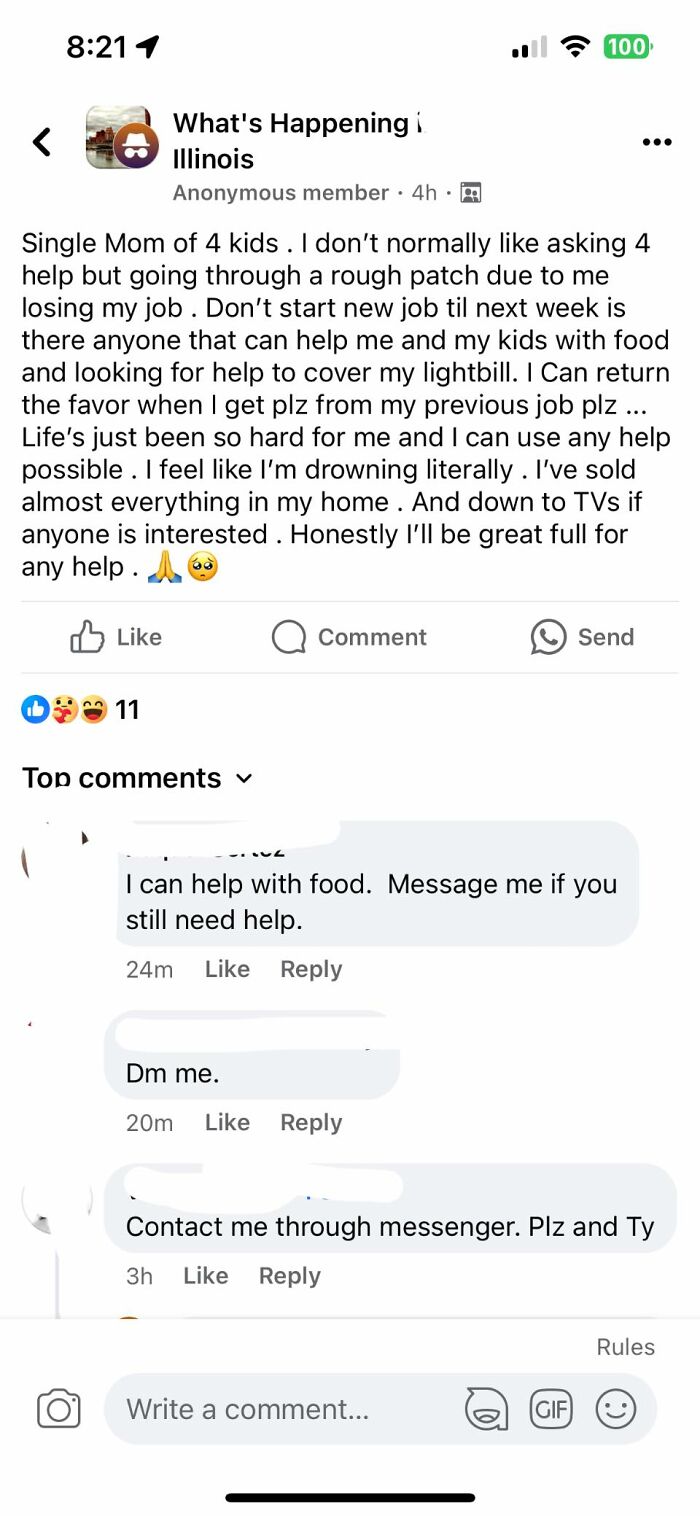This screenshot has width=700, height=1516.
Task: Send the post via WhatsApp
Action: pyautogui.click(x=582, y=637)
